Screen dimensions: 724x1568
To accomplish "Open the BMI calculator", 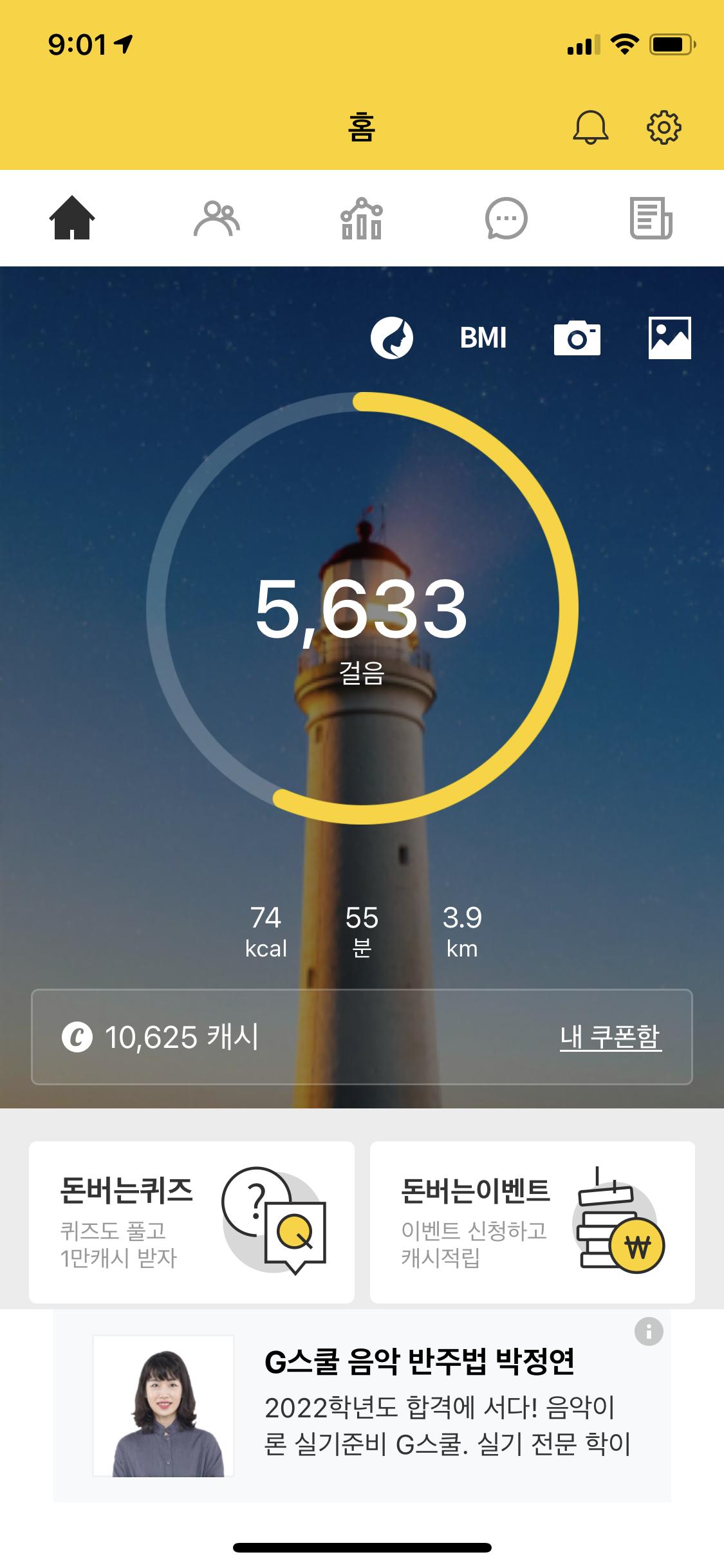I will click(x=483, y=338).
